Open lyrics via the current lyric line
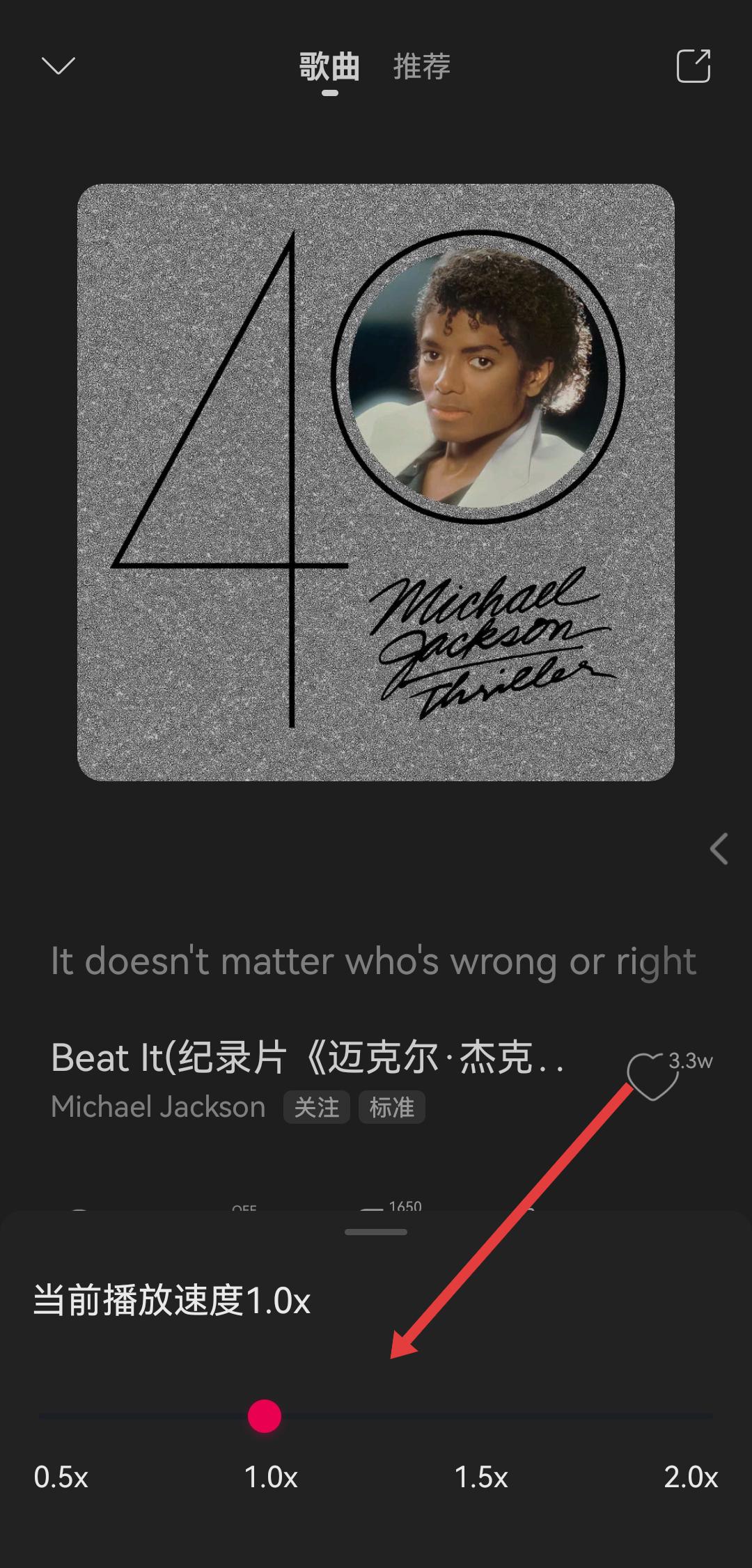 373,962
